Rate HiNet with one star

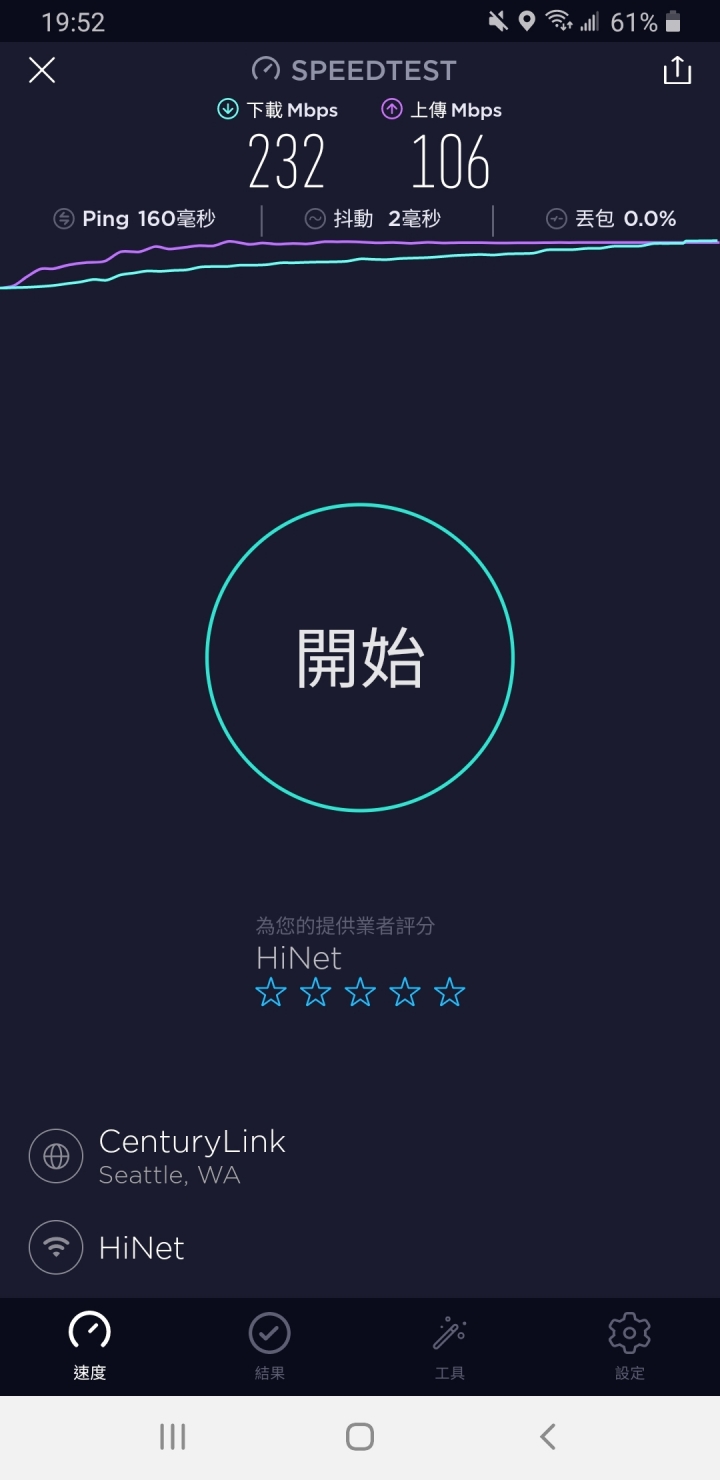pos(271,993)
